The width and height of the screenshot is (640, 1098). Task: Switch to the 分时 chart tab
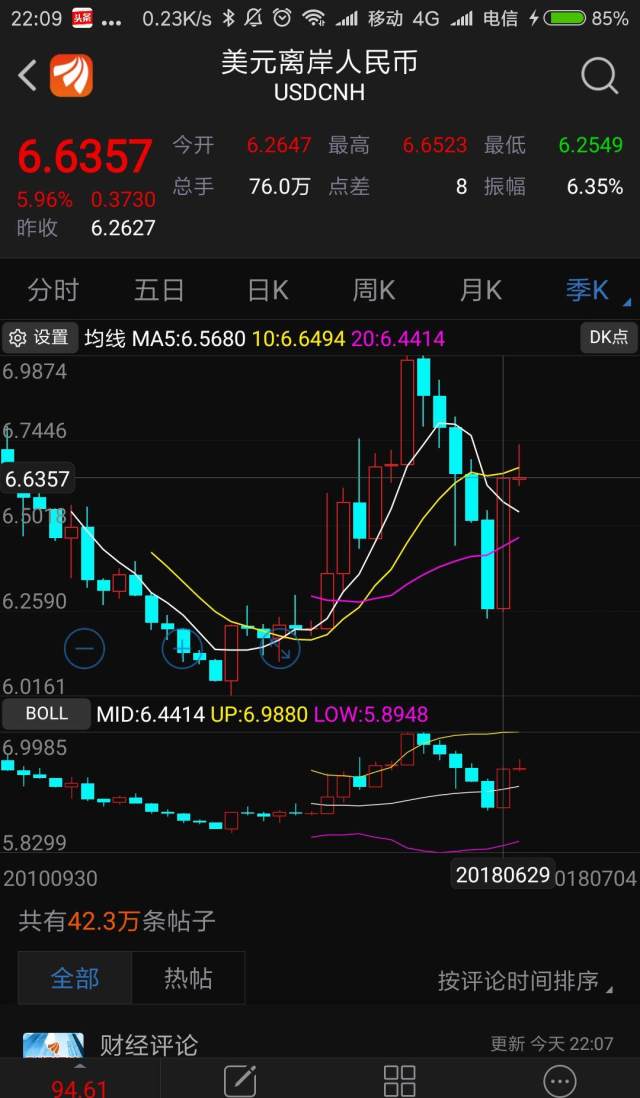pos(53,290)
